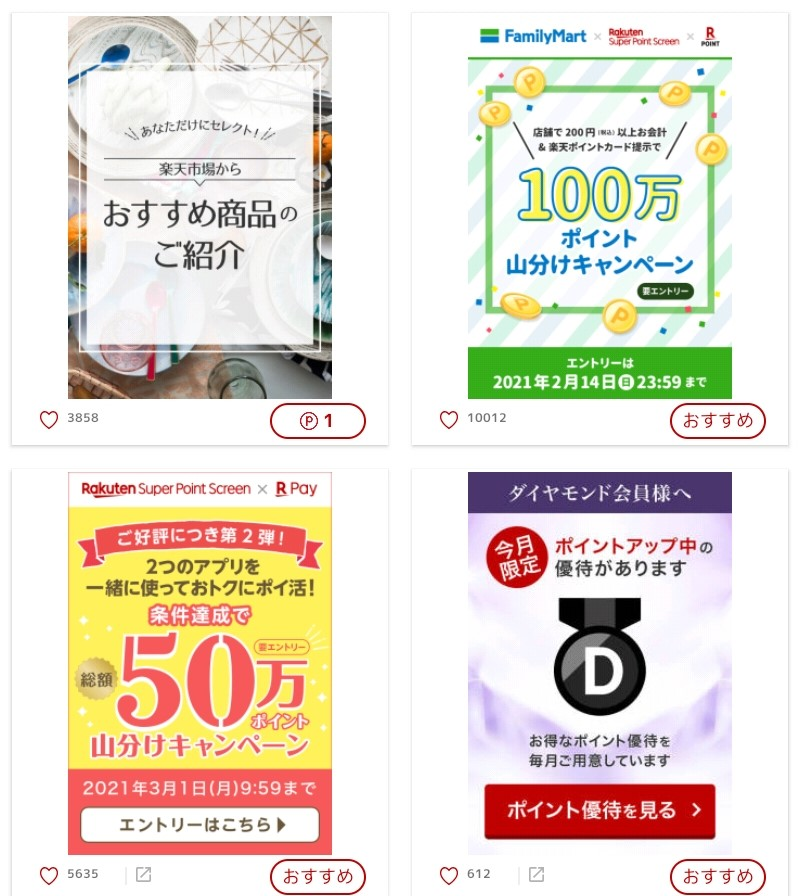The image size is (800, 896).
Task: Tap おすすめ badge on the FamilyMart card
Action: click(717, 421)
